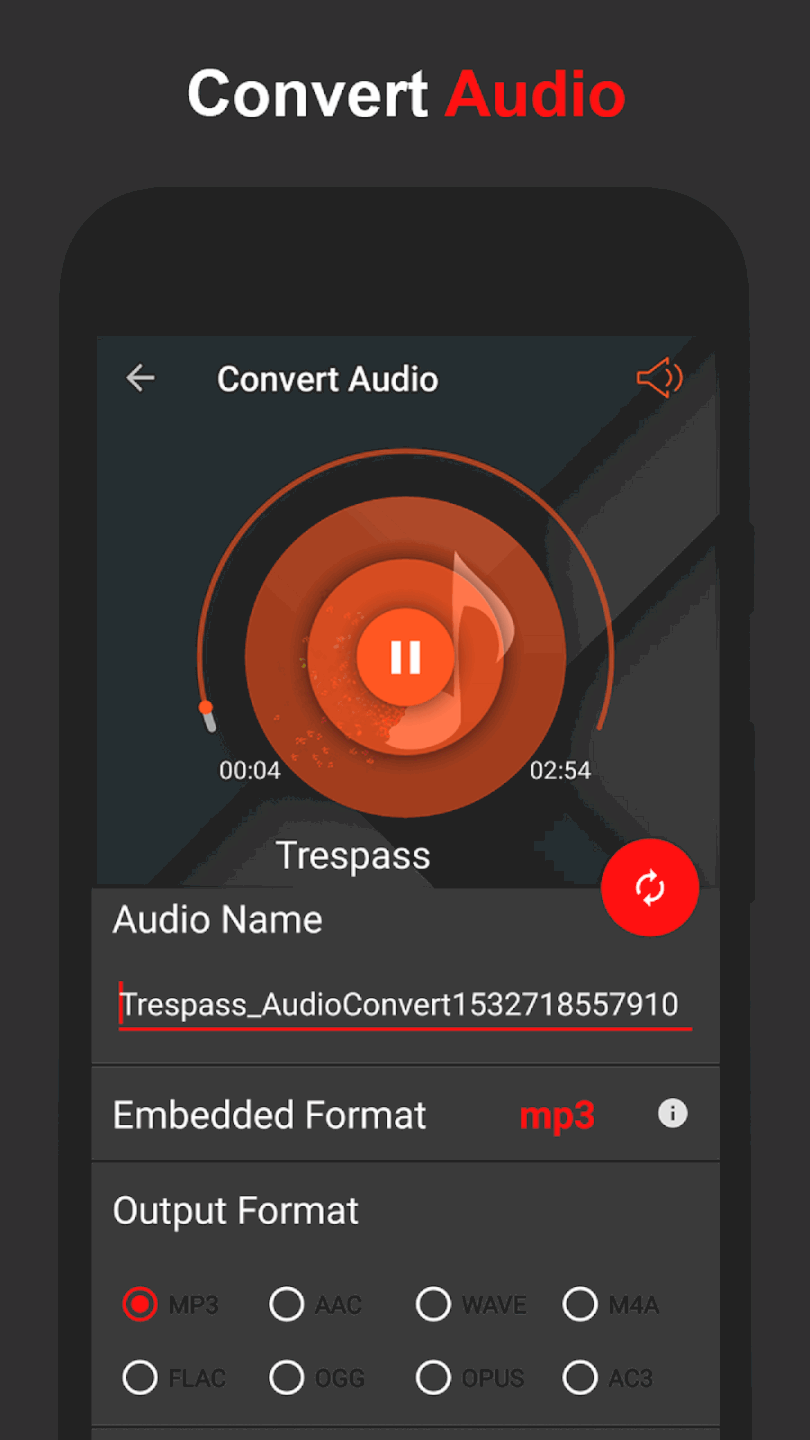The image size is (810, 1440).
Task: Pick AC3 as the output format
Action: point(580,1377)
